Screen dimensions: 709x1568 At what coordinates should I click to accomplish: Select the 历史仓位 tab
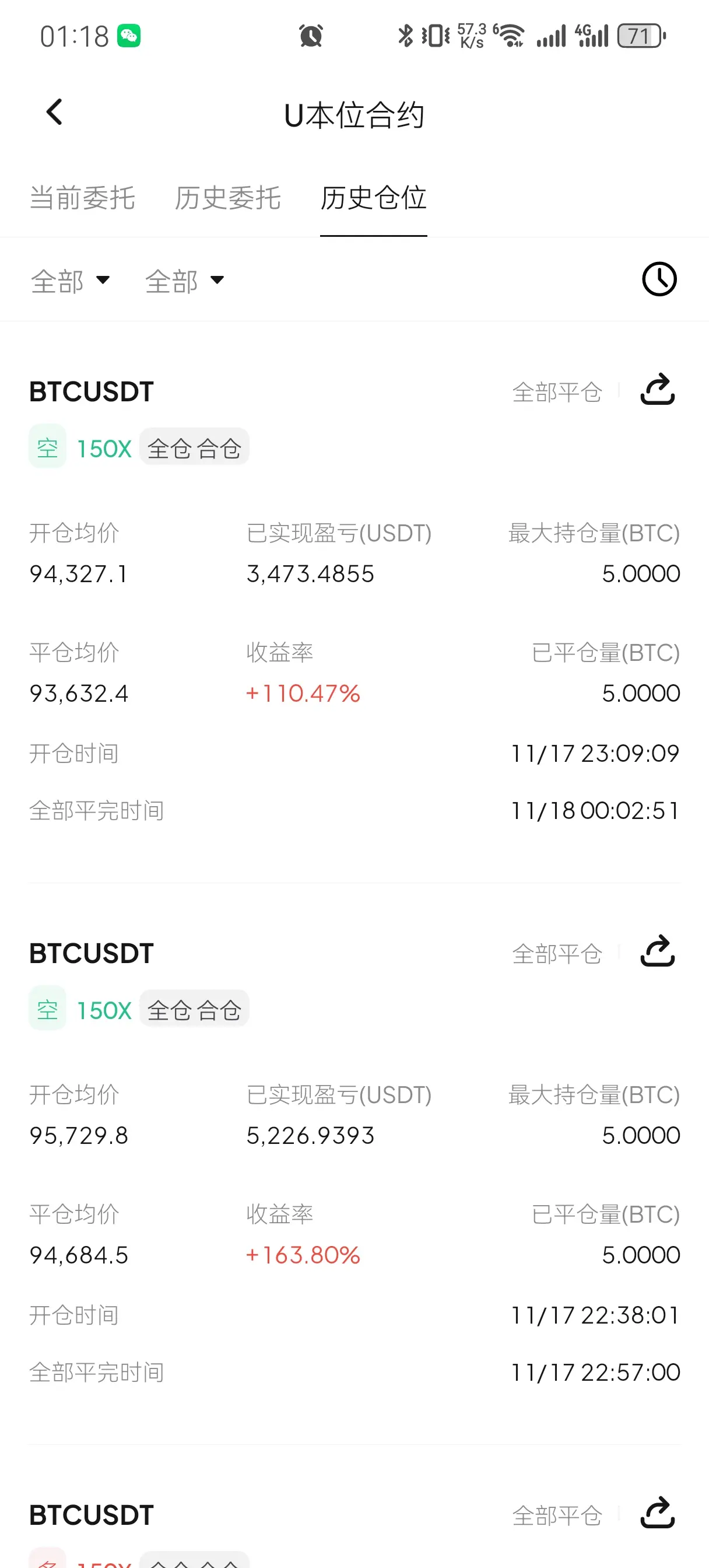pyautogui.click(x=373, y=198)
